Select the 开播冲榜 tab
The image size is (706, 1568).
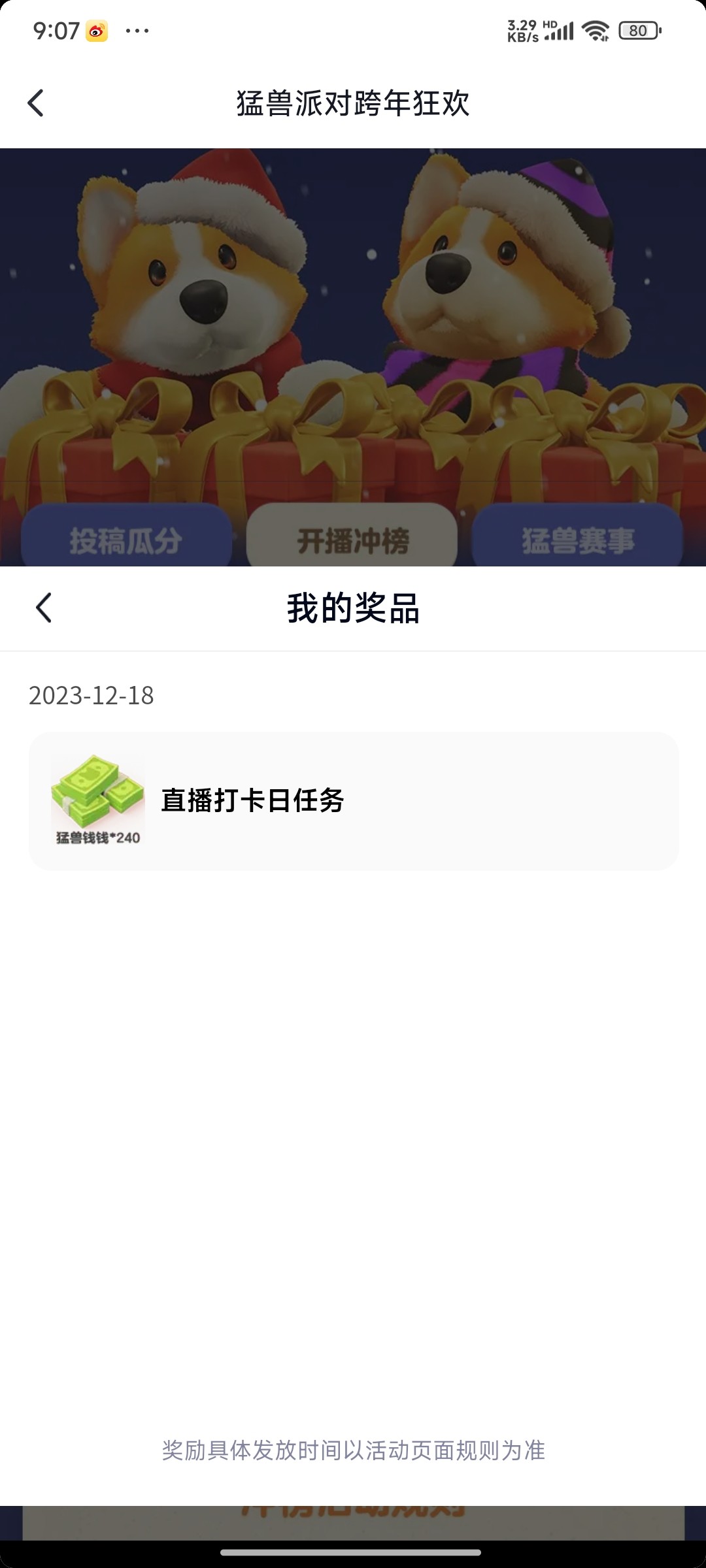coord(352,540)
